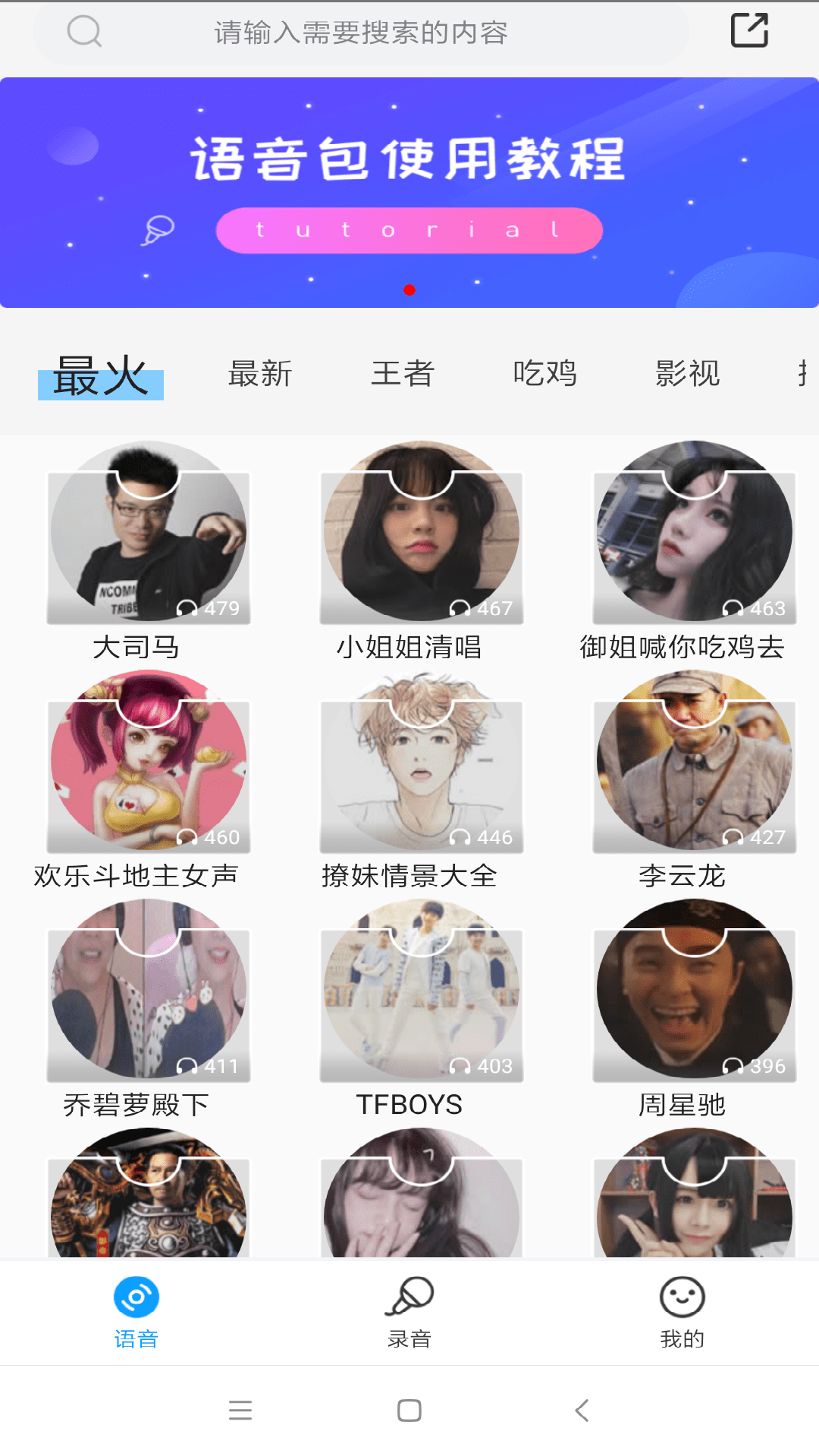The width and height of the screenshot is (819, 1456).
Task: Tap the microphone icon on tutorial banner
Action: (158, 230)
